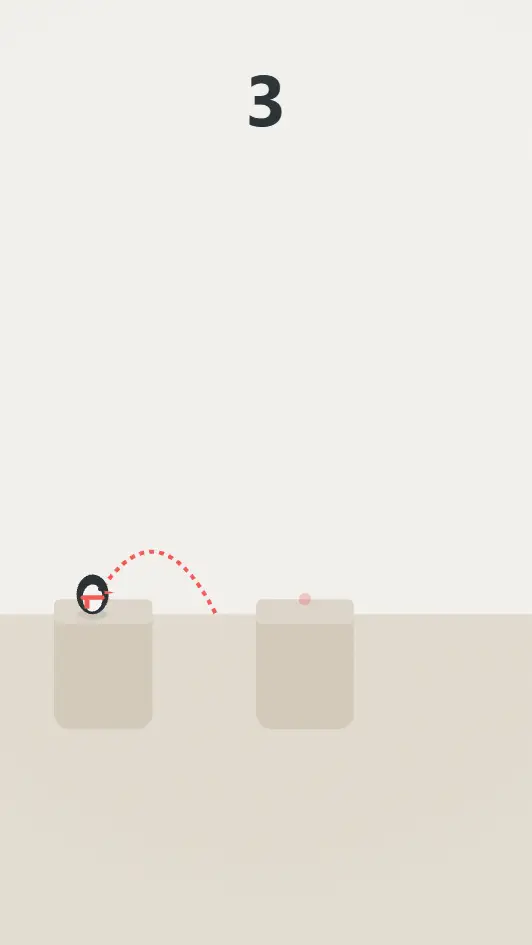Viewport: 532px width, 945px height.
Task: Tap the penguin to launch its jump
Action: (93, 594)
